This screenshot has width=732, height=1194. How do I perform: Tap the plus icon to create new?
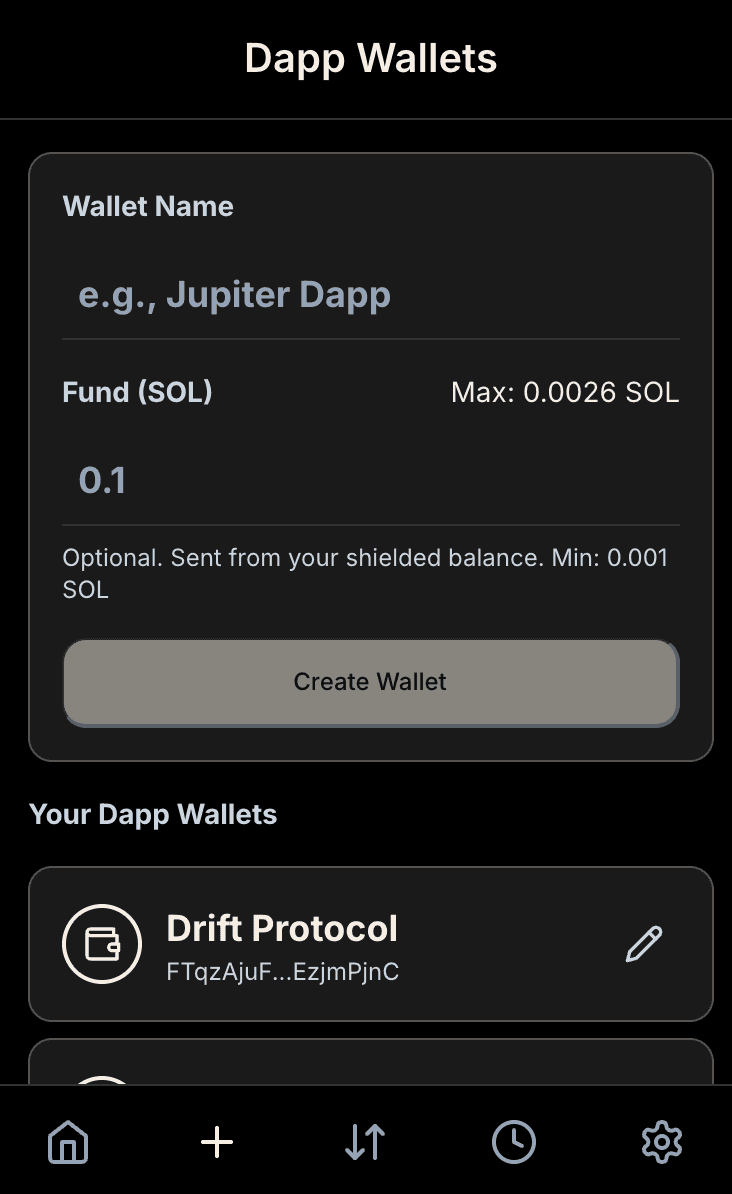tap(216, 1141)
